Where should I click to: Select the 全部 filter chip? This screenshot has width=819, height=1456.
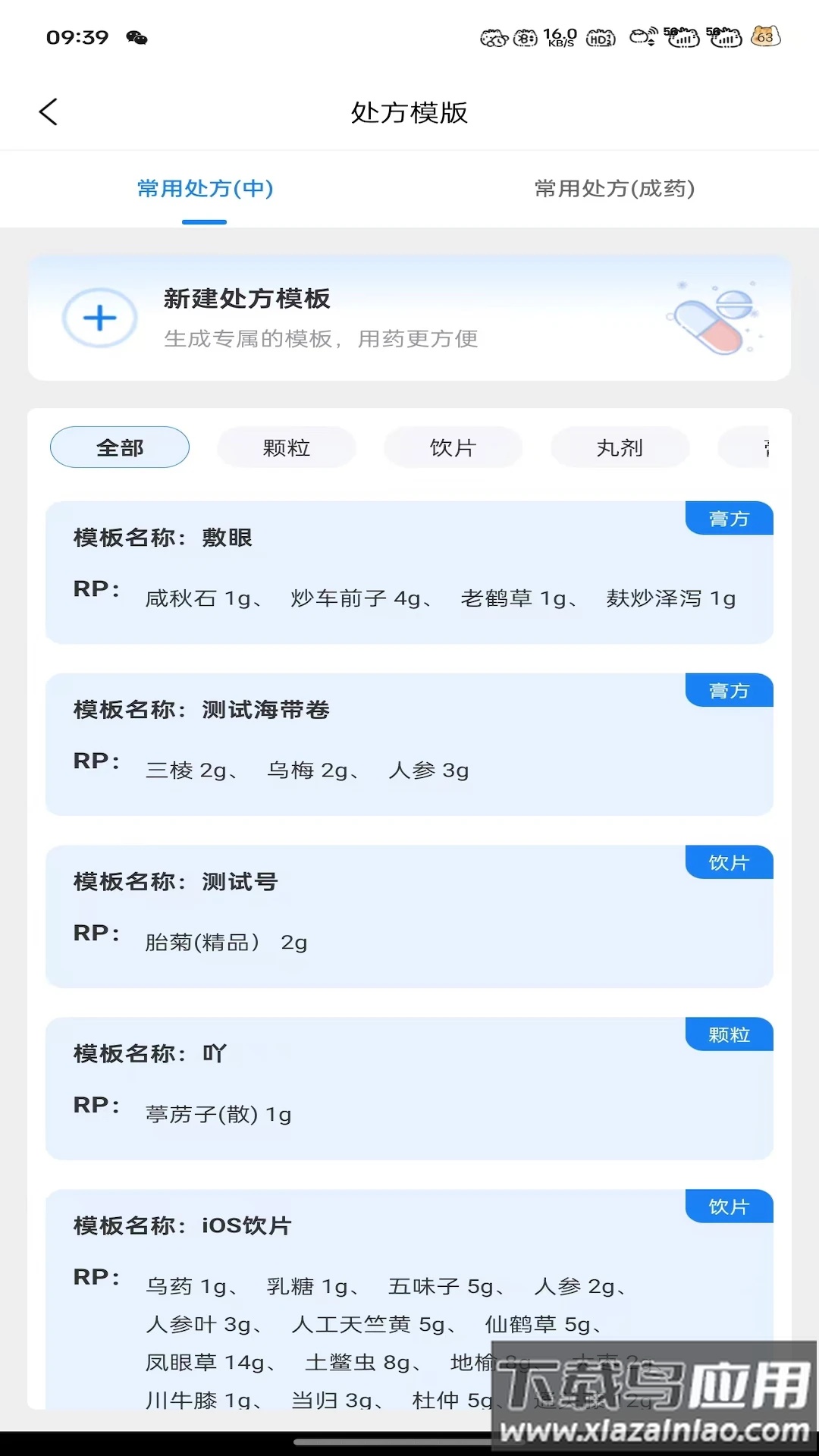[x=119, y=447]
